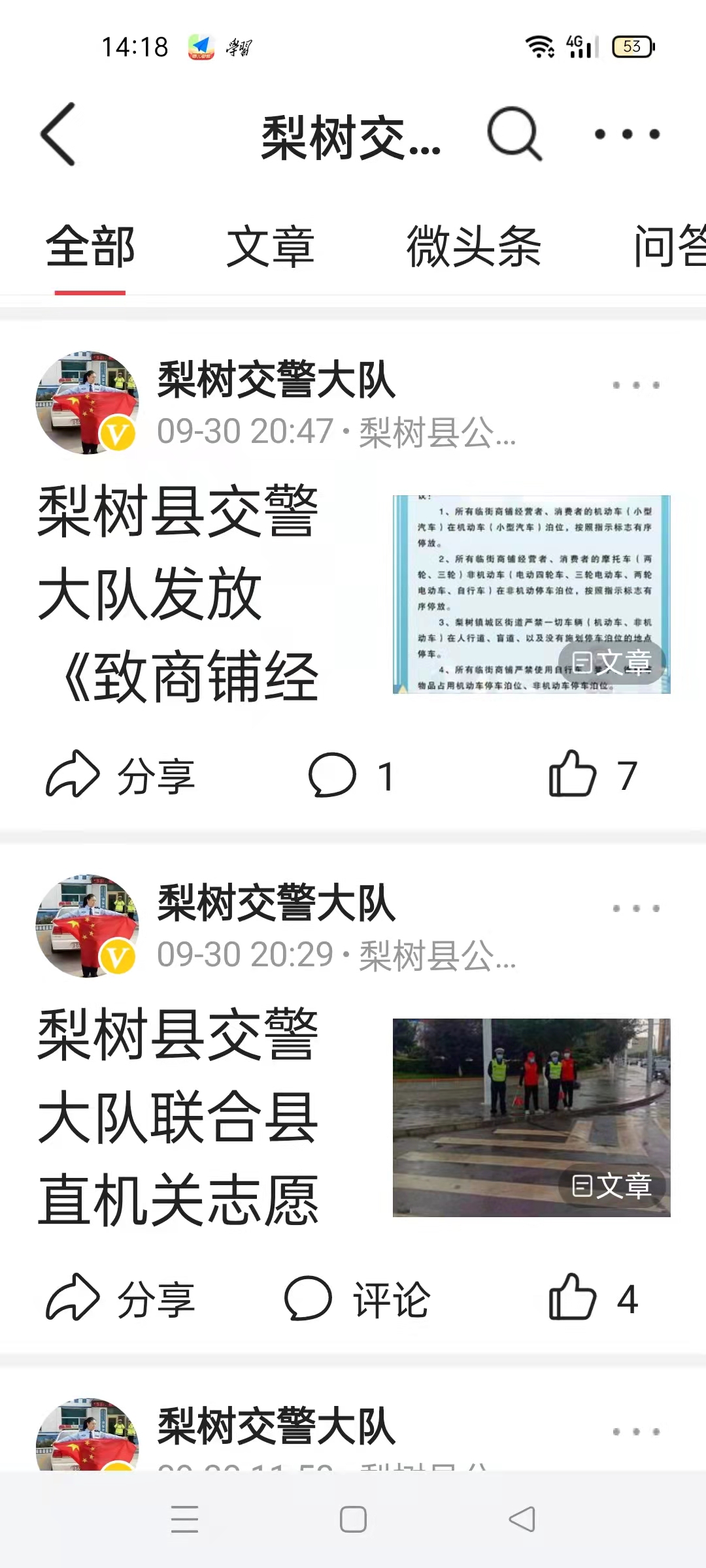The image size is (706, 1568).
Task: Switch to the 文章 tab
Action: (272, 247)
